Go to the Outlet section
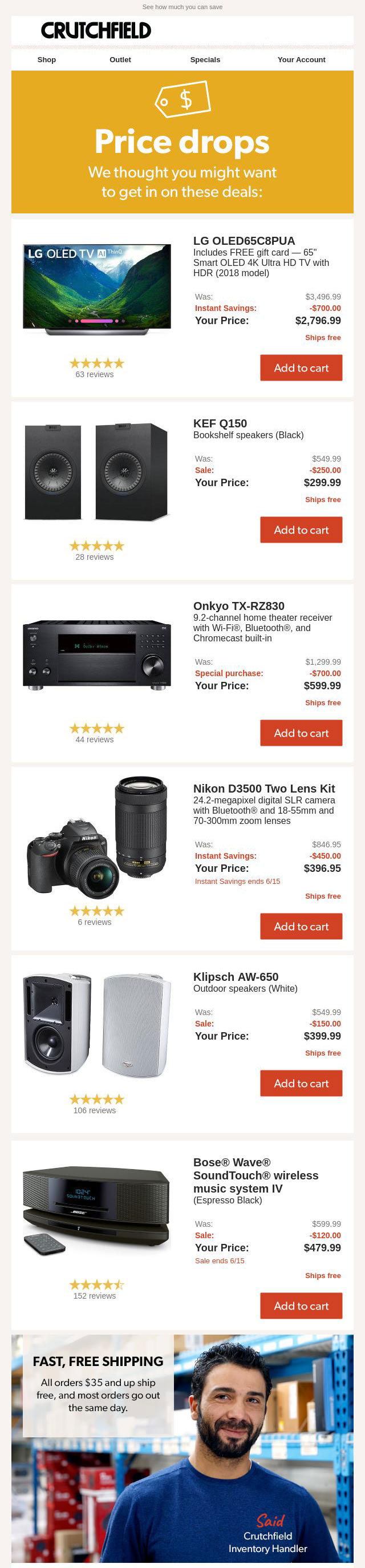Viewport: 365px width, 1568px height. pyautogui.click(x=120, y=60)
